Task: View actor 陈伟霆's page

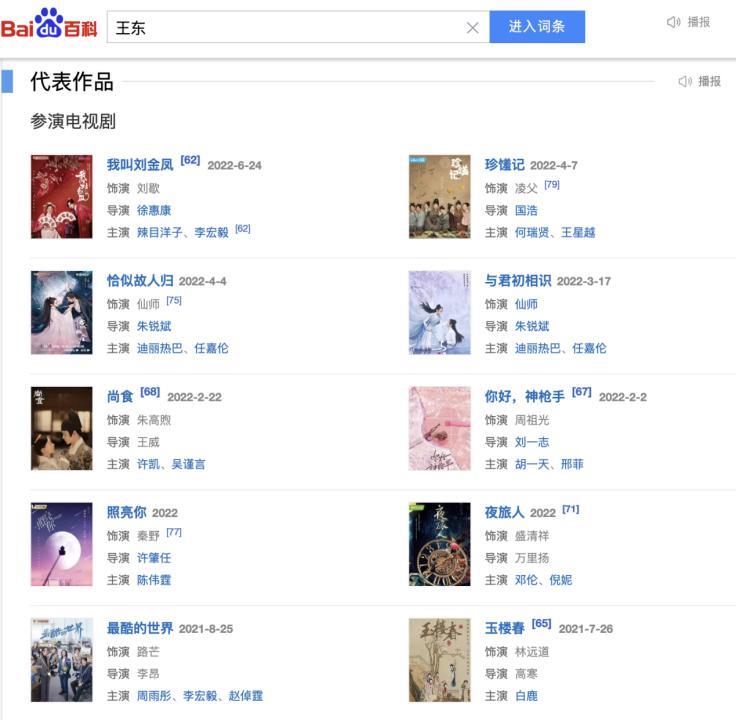Action: click(154, 580)
